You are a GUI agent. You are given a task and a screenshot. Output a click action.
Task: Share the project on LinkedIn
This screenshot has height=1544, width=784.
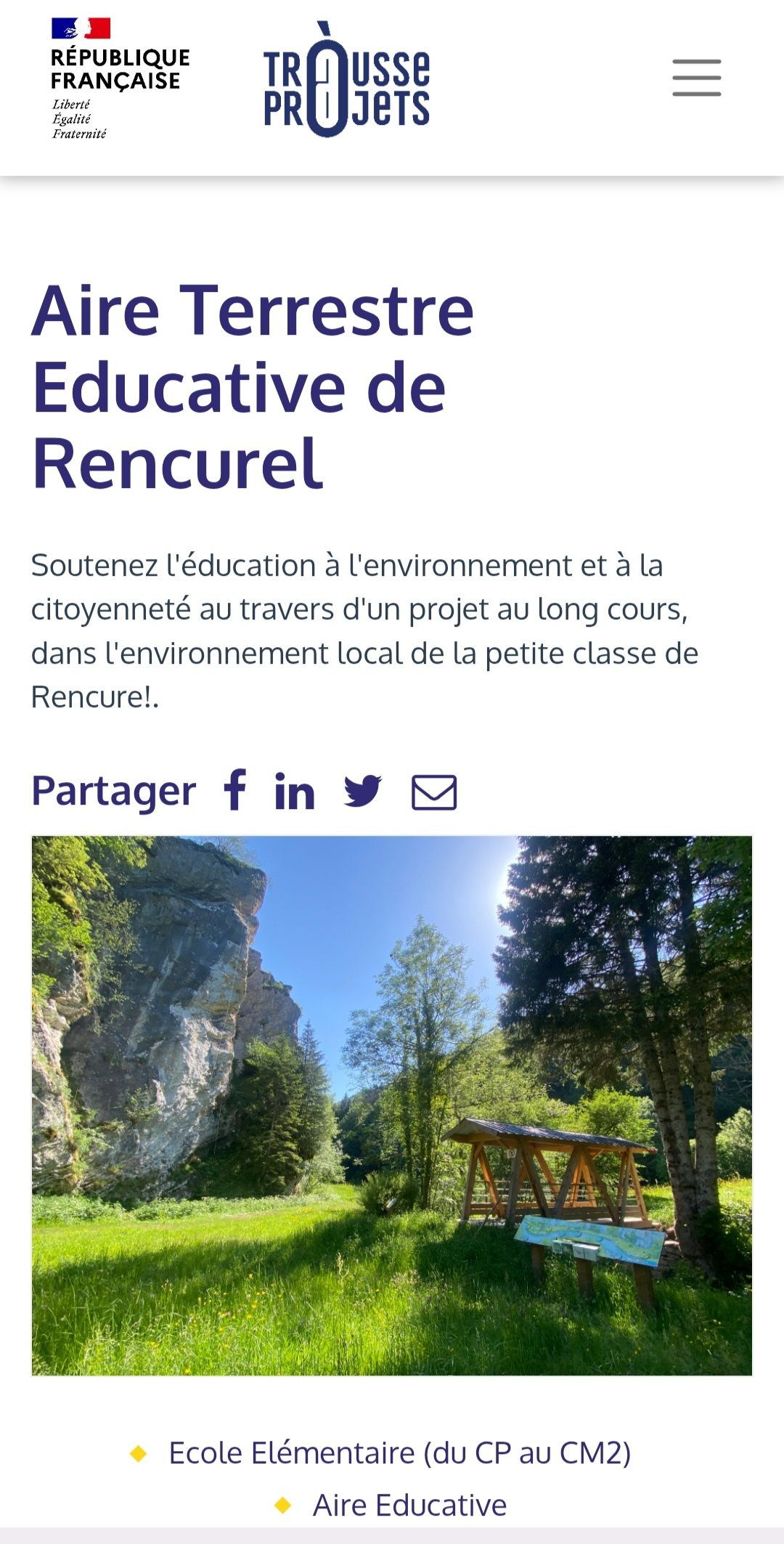pos(294,791)
